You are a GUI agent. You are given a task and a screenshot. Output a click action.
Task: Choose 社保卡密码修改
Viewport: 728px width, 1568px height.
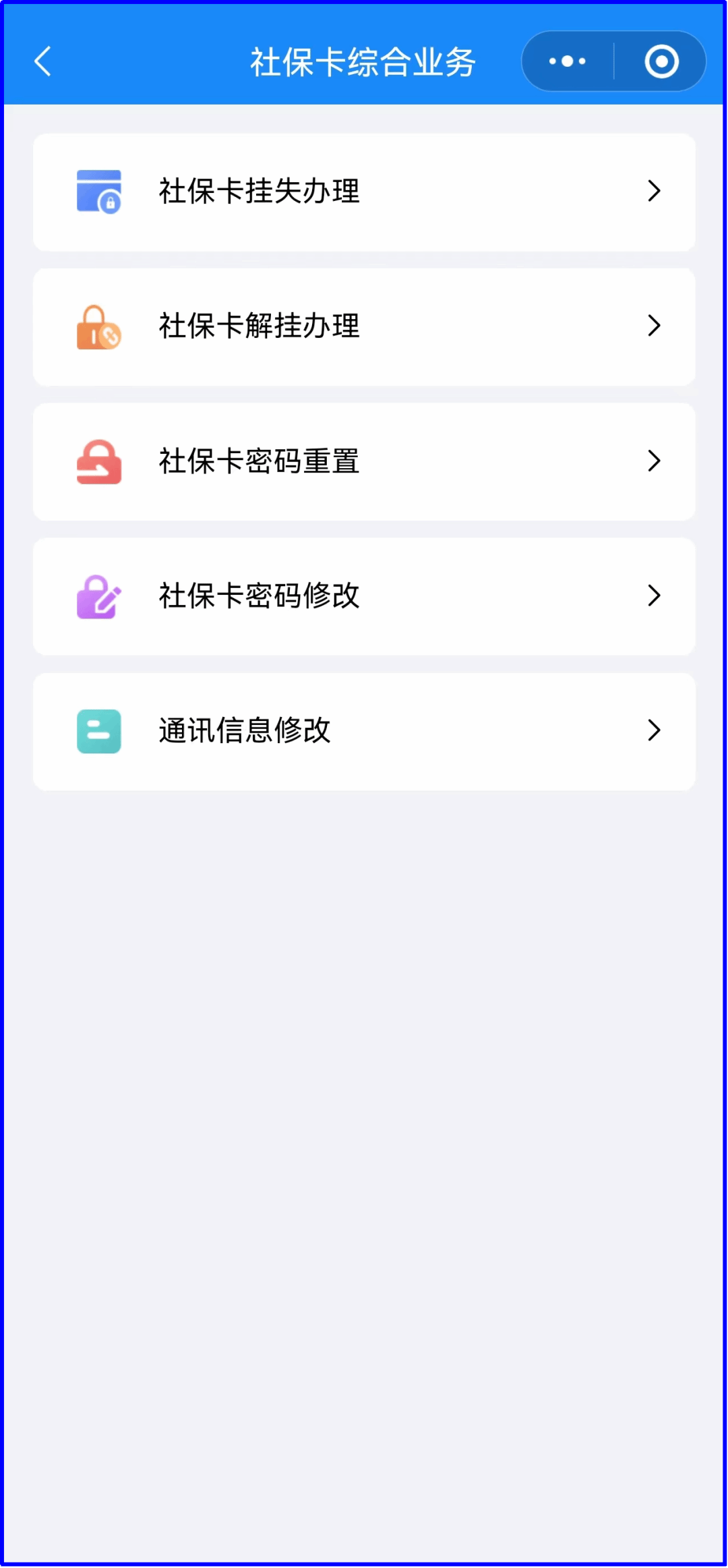(364, 596)
